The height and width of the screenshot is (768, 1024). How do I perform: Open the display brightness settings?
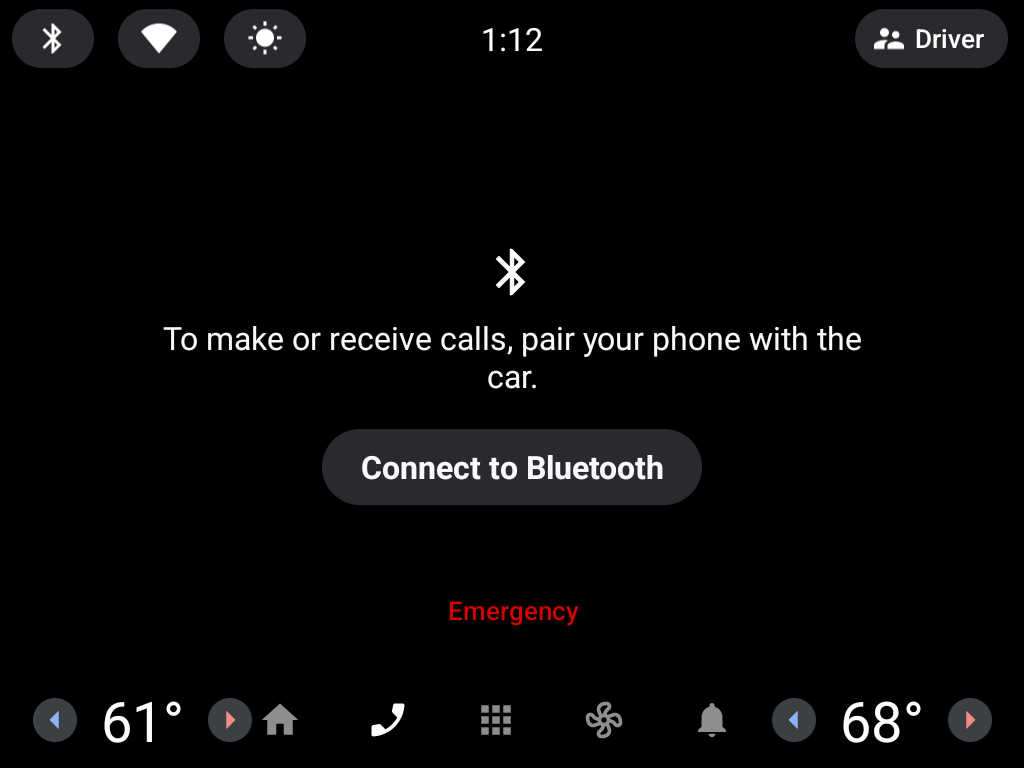265,39
